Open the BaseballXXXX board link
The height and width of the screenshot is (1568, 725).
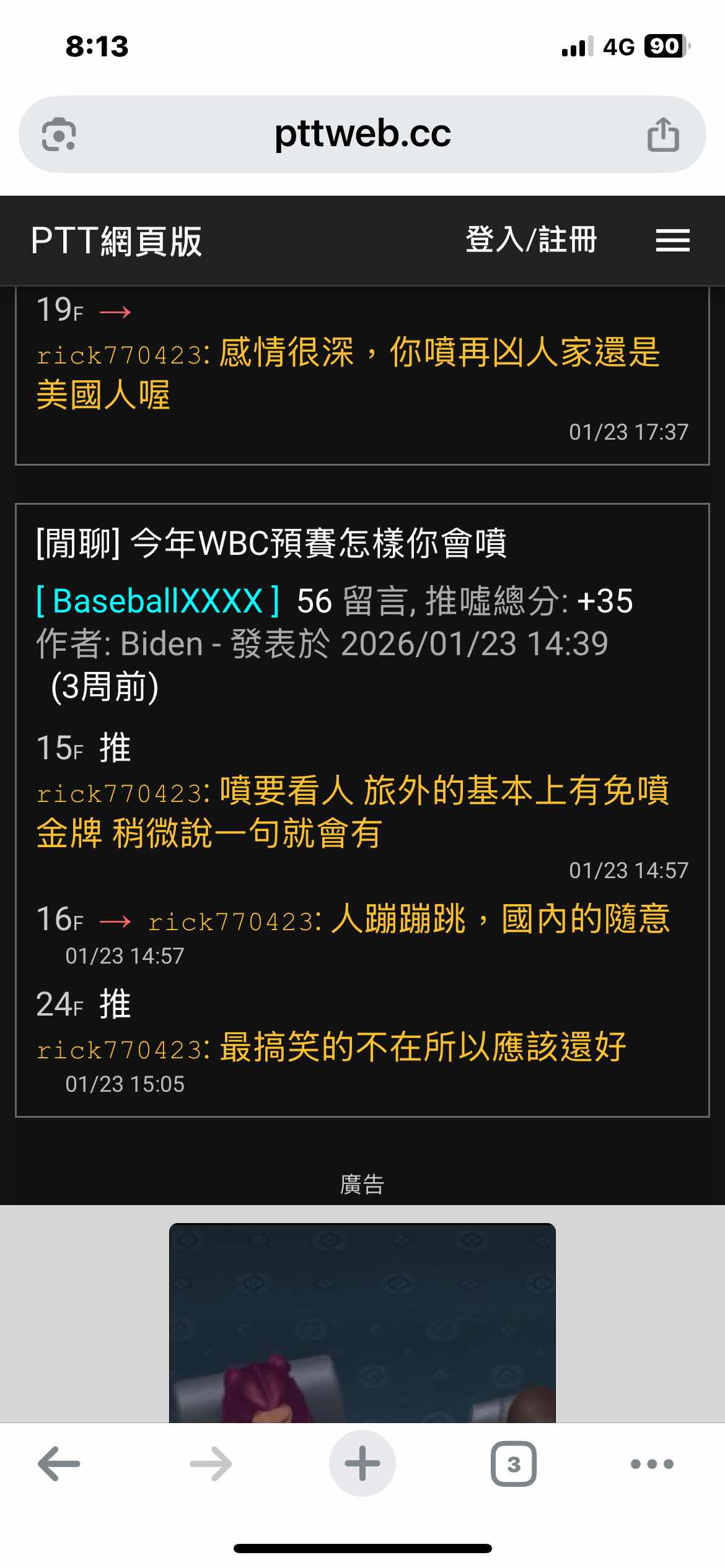pyautogui.click(x=158, y=601)
